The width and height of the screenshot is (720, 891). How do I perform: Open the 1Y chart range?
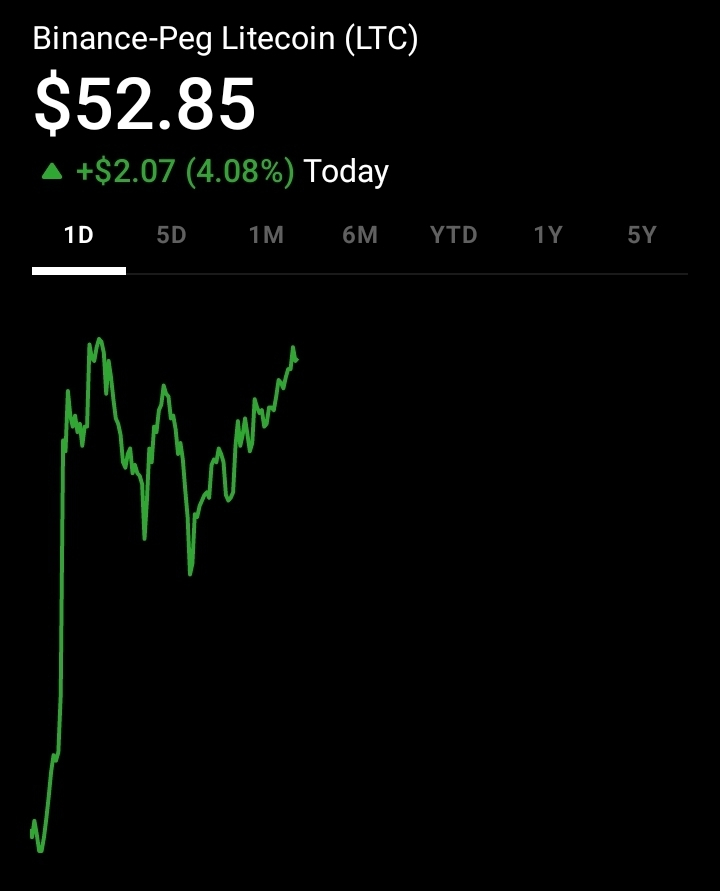tap(548, 236)
